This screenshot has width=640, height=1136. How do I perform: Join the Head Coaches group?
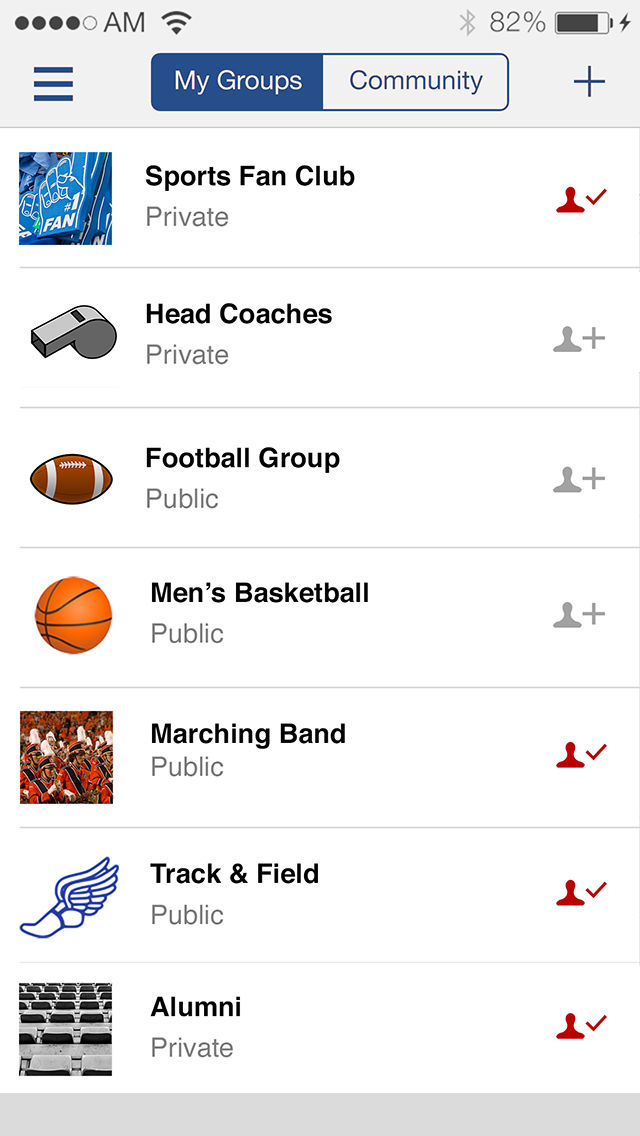(579, 339)
